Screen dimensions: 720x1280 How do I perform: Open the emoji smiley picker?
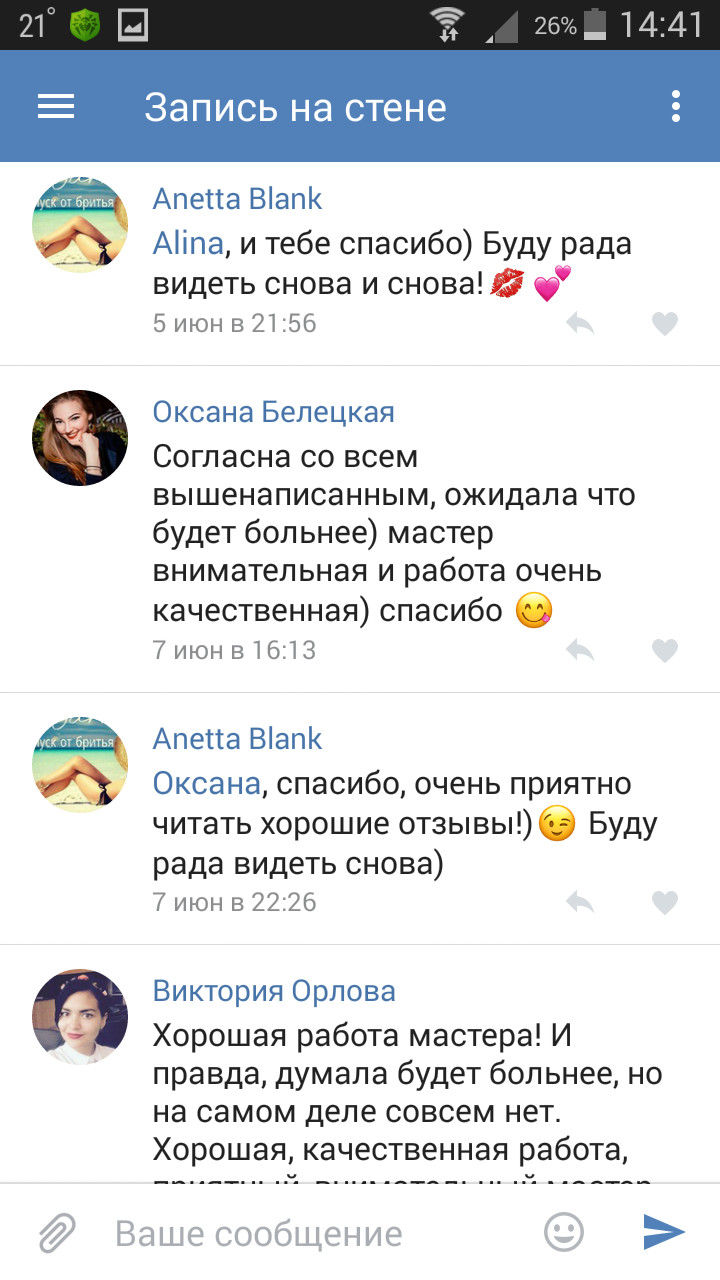pos(564,1232)
